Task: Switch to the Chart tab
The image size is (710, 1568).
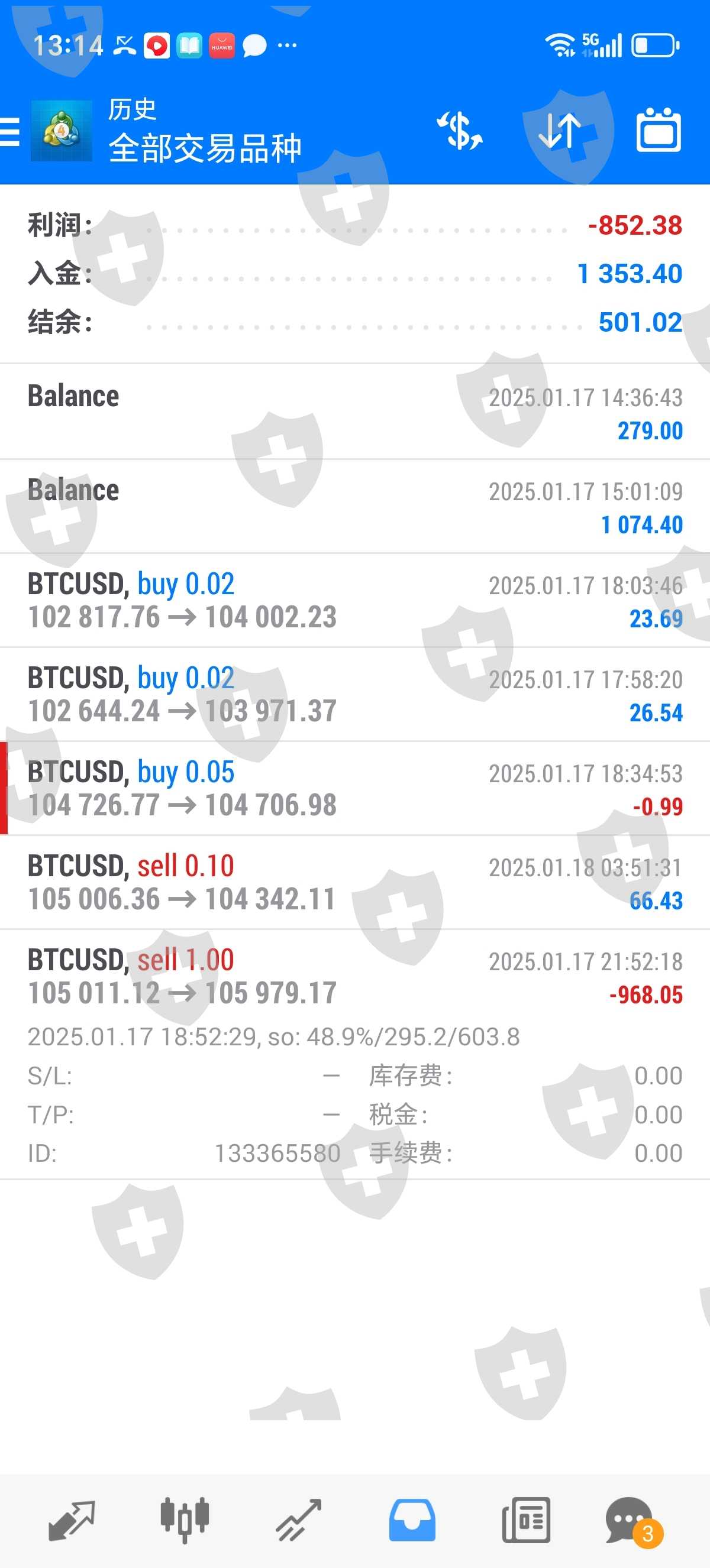Action: (x=185, y=1520)
